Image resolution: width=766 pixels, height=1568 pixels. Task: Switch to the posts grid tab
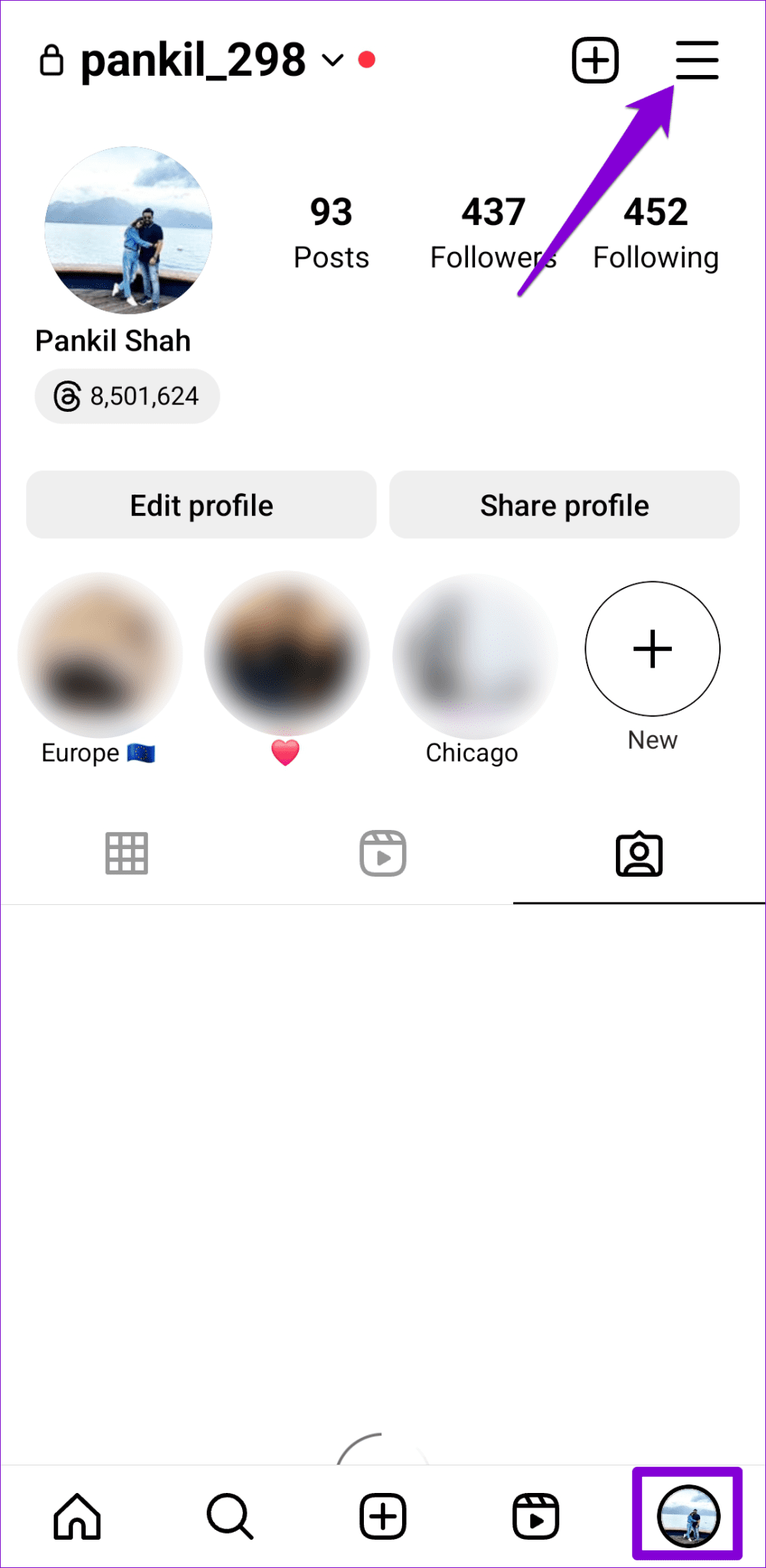tap(126, 853)
